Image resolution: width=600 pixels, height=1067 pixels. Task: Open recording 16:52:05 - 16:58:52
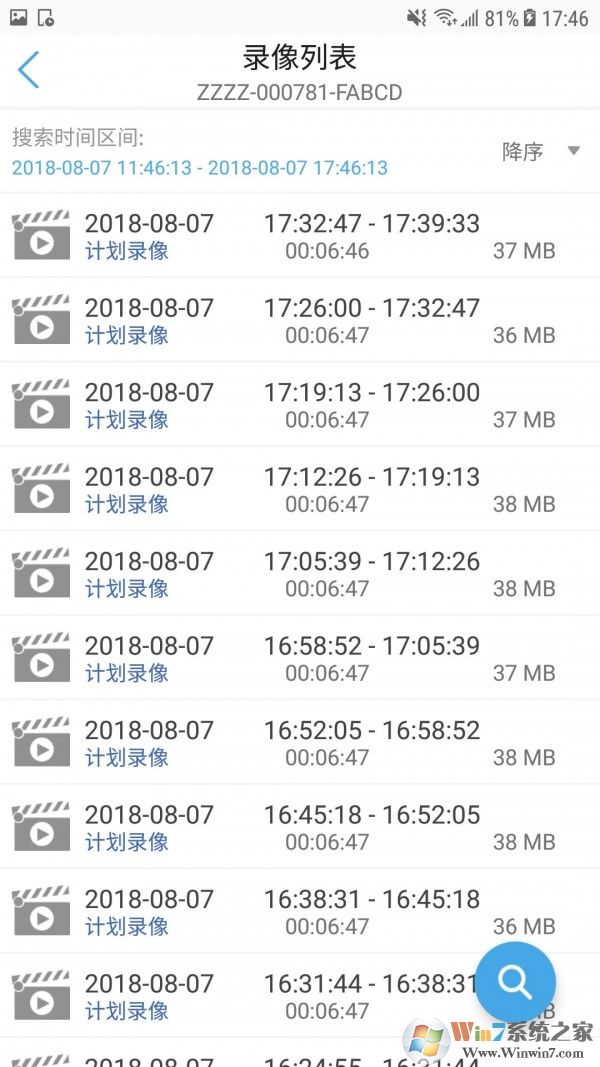tap(300, 742)
